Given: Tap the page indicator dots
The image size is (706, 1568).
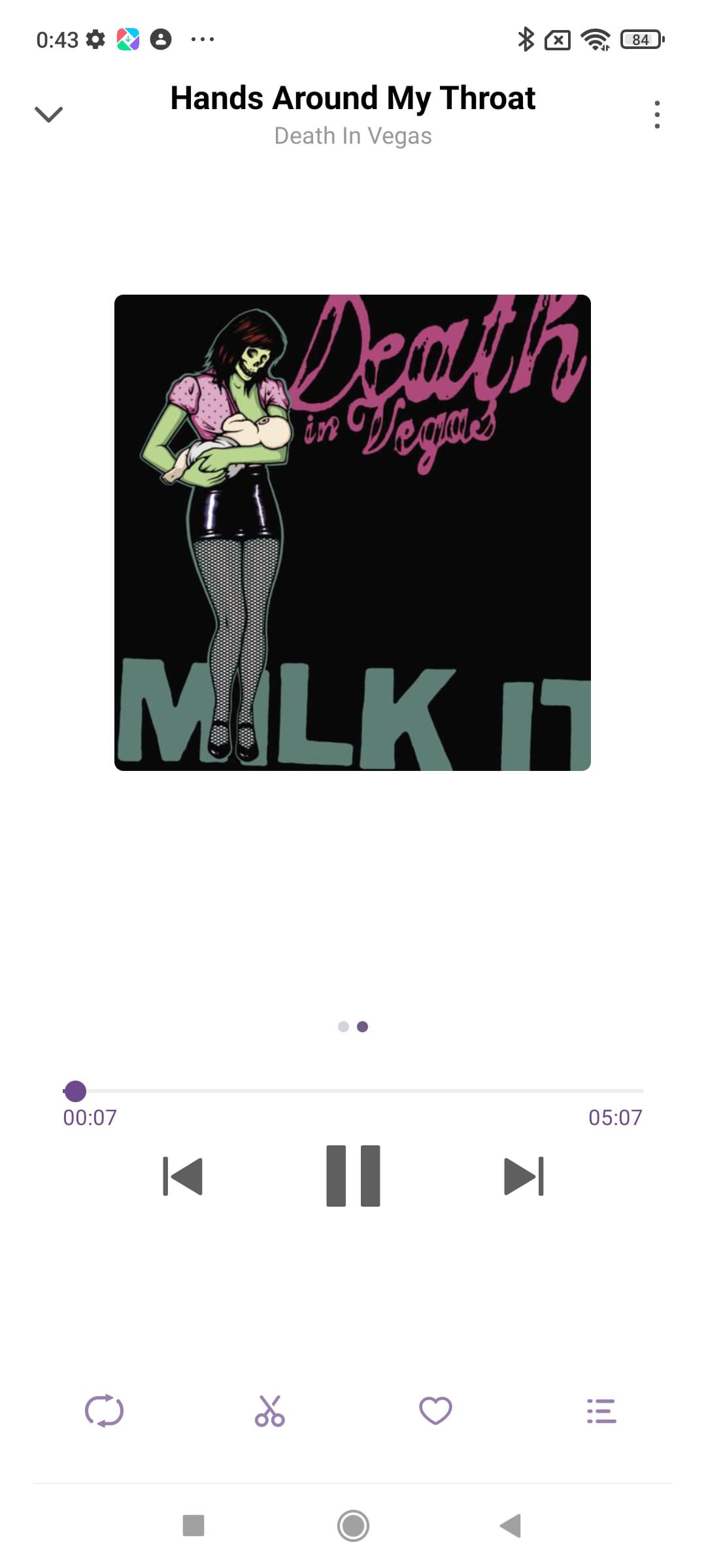Looking at the screenshot, I should click(353, 1026).
